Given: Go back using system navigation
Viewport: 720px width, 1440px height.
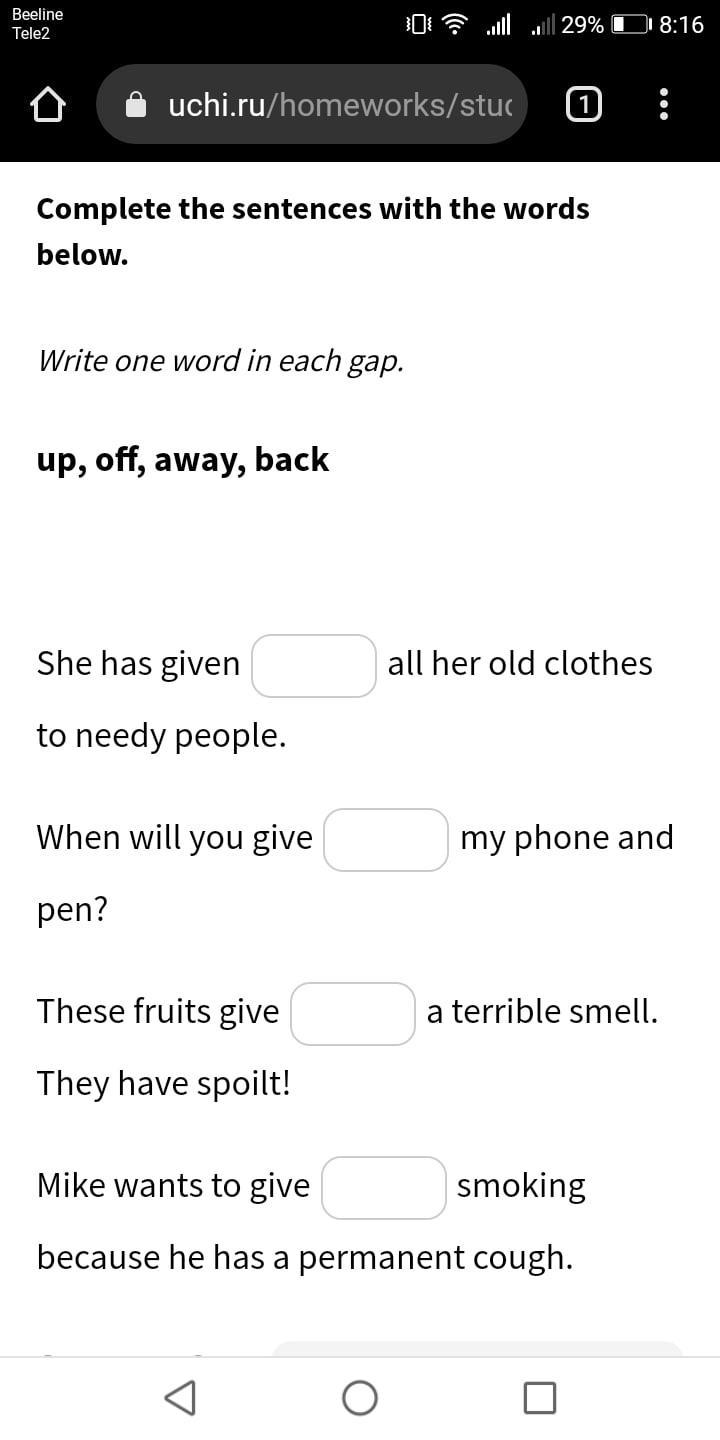Looking at the screenshot, I should 180,1398.
